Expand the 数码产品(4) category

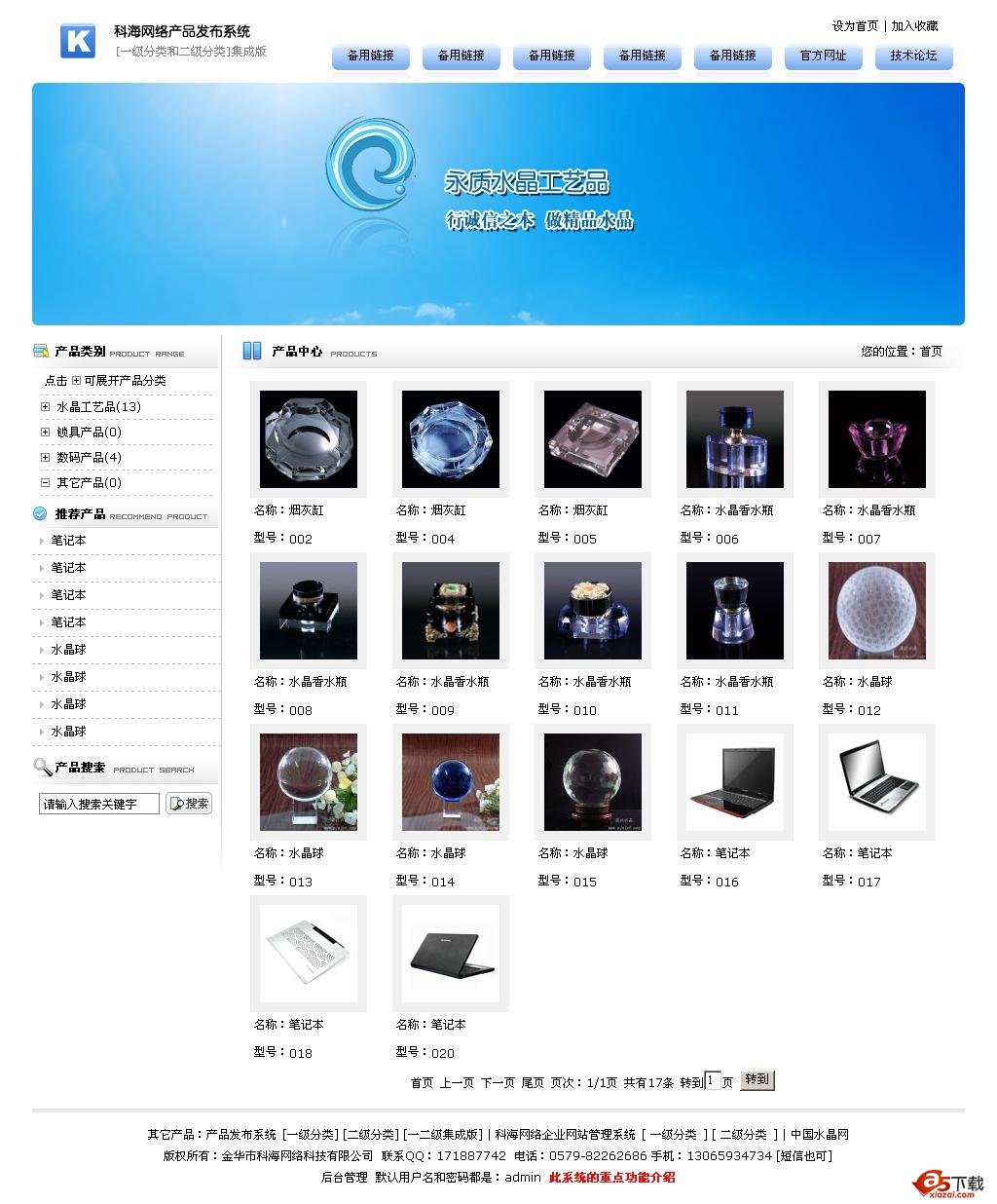click(44, 457)
